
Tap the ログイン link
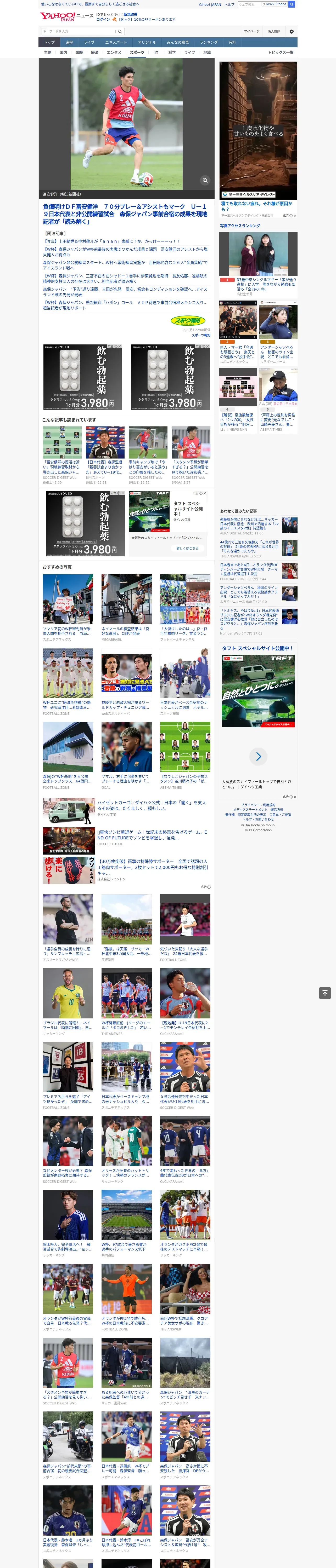tap(103, 19)
